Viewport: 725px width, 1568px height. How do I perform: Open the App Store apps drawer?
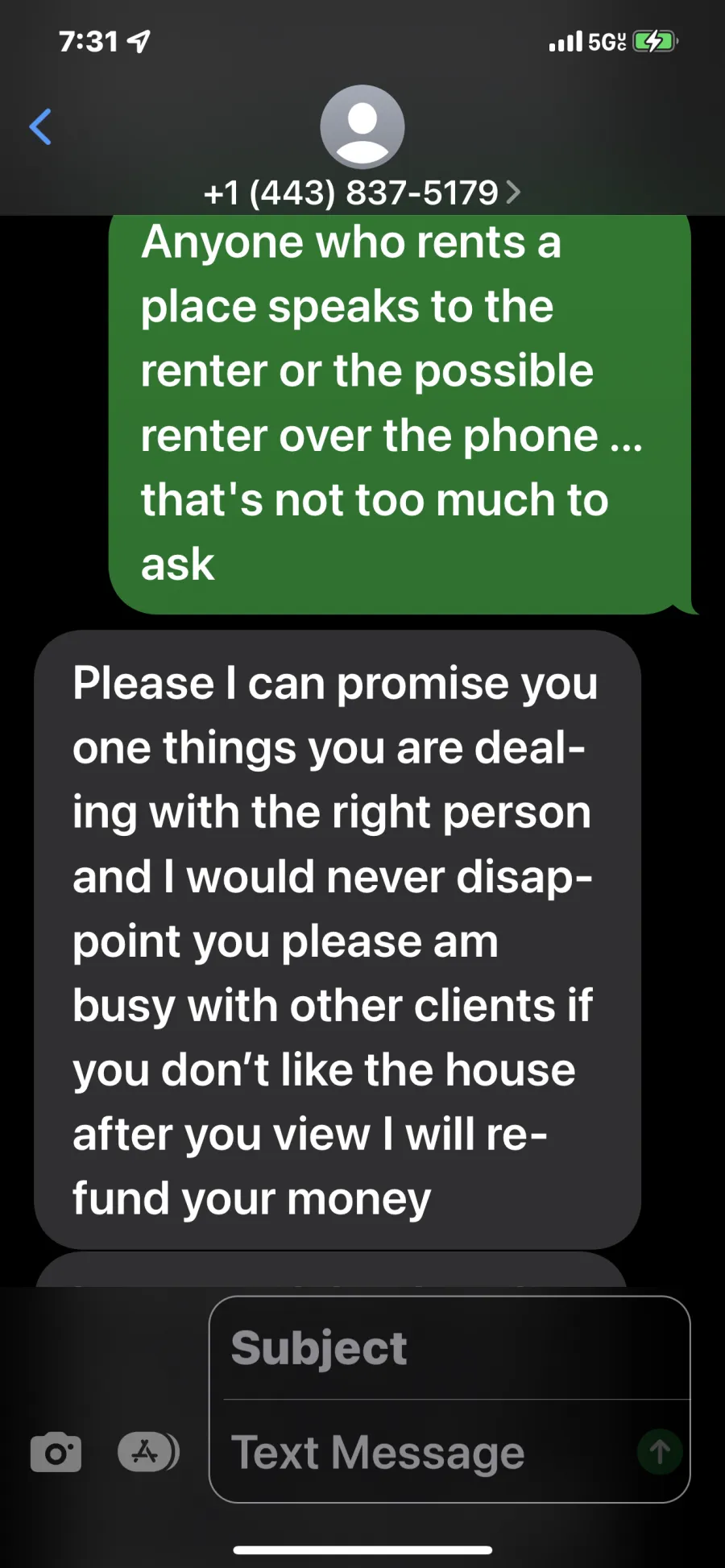tap(148, 1452)
